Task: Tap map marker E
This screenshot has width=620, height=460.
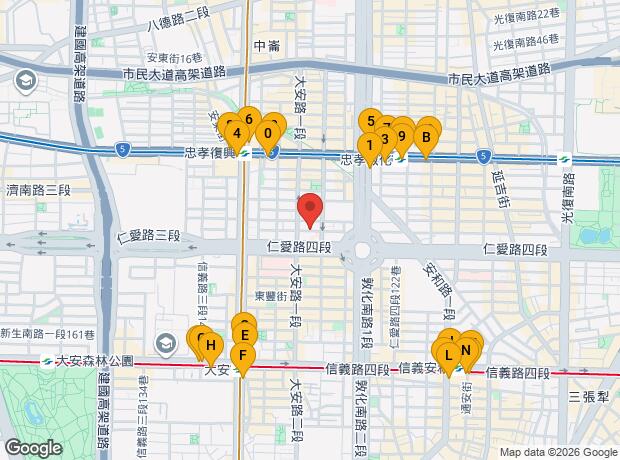Action: click(x=245, y=336)
